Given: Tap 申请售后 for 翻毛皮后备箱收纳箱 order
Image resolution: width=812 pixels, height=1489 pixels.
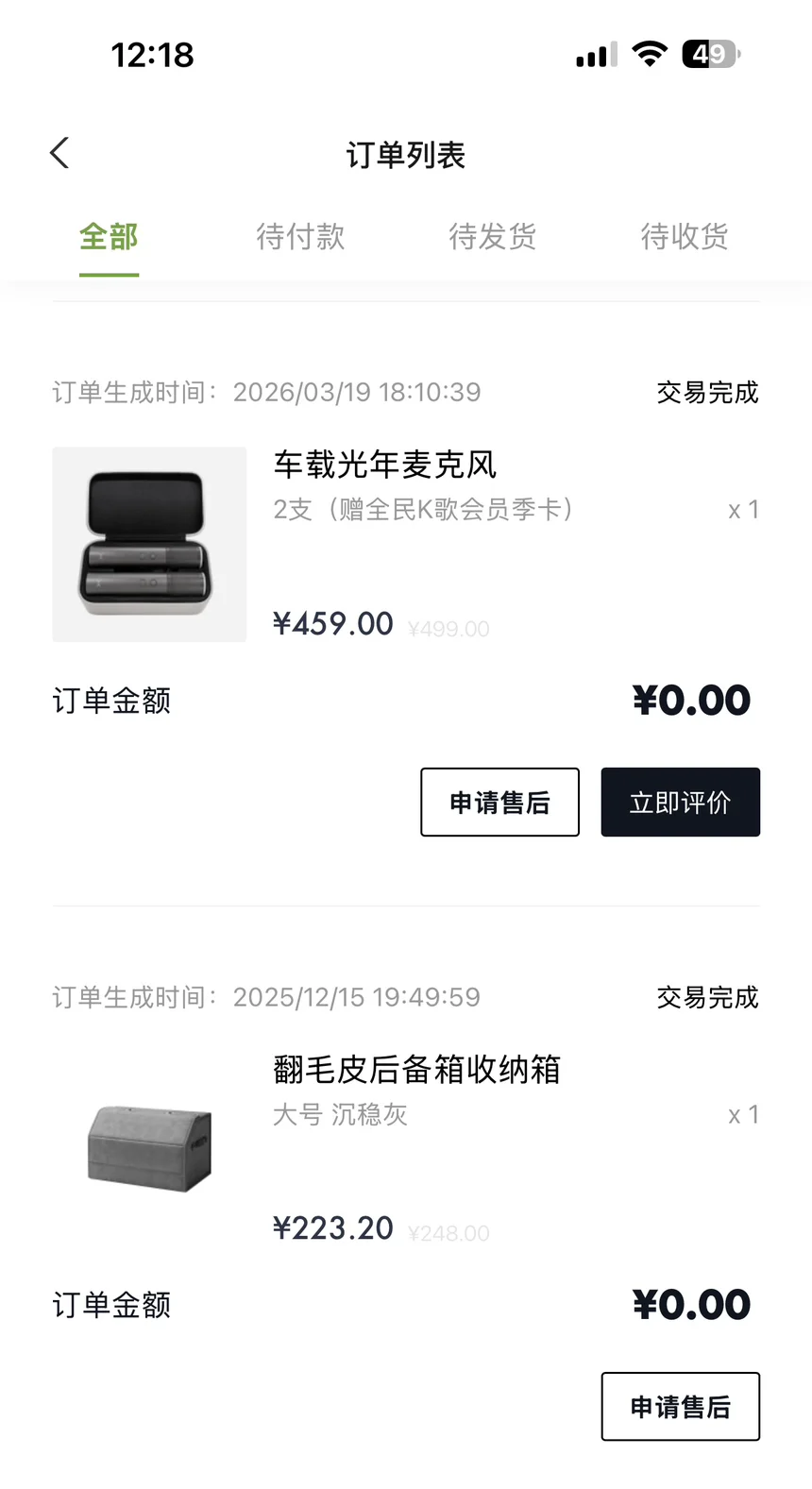Looking at the screenshot, I should click(x=680, y=1406).
